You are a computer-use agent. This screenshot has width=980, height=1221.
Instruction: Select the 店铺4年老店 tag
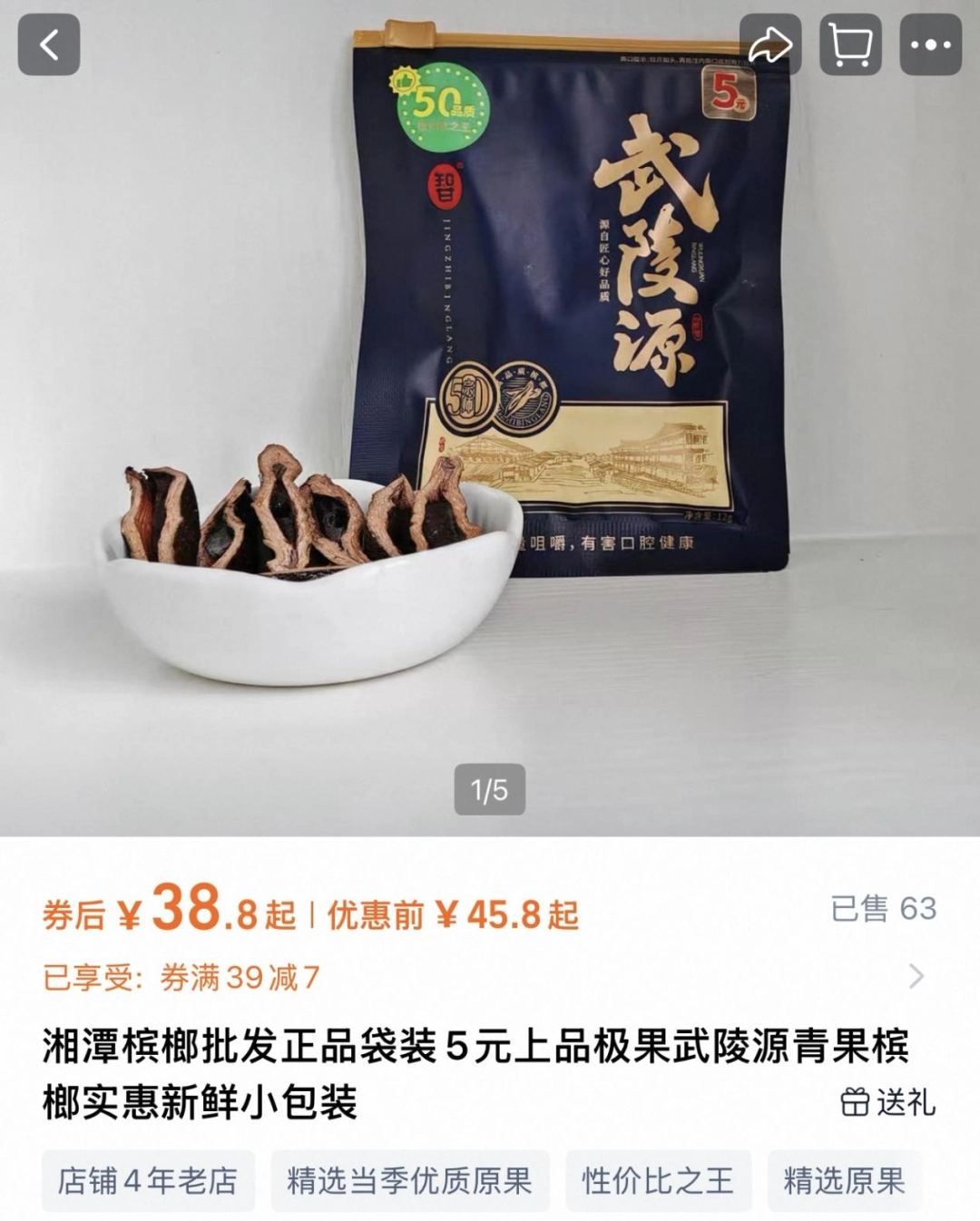pos(148,1181)
